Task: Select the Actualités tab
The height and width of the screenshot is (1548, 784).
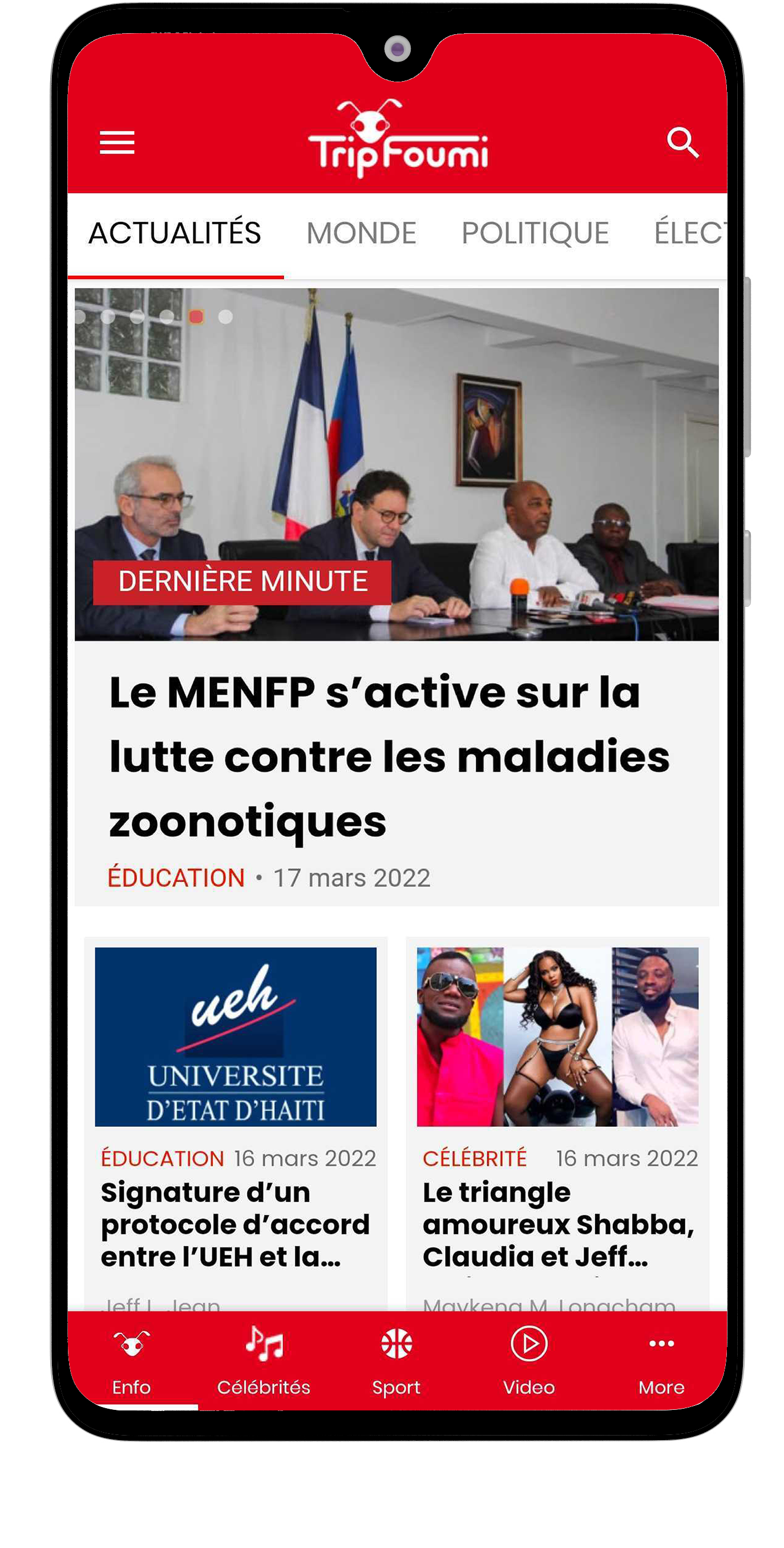Action: coord(175,233)
